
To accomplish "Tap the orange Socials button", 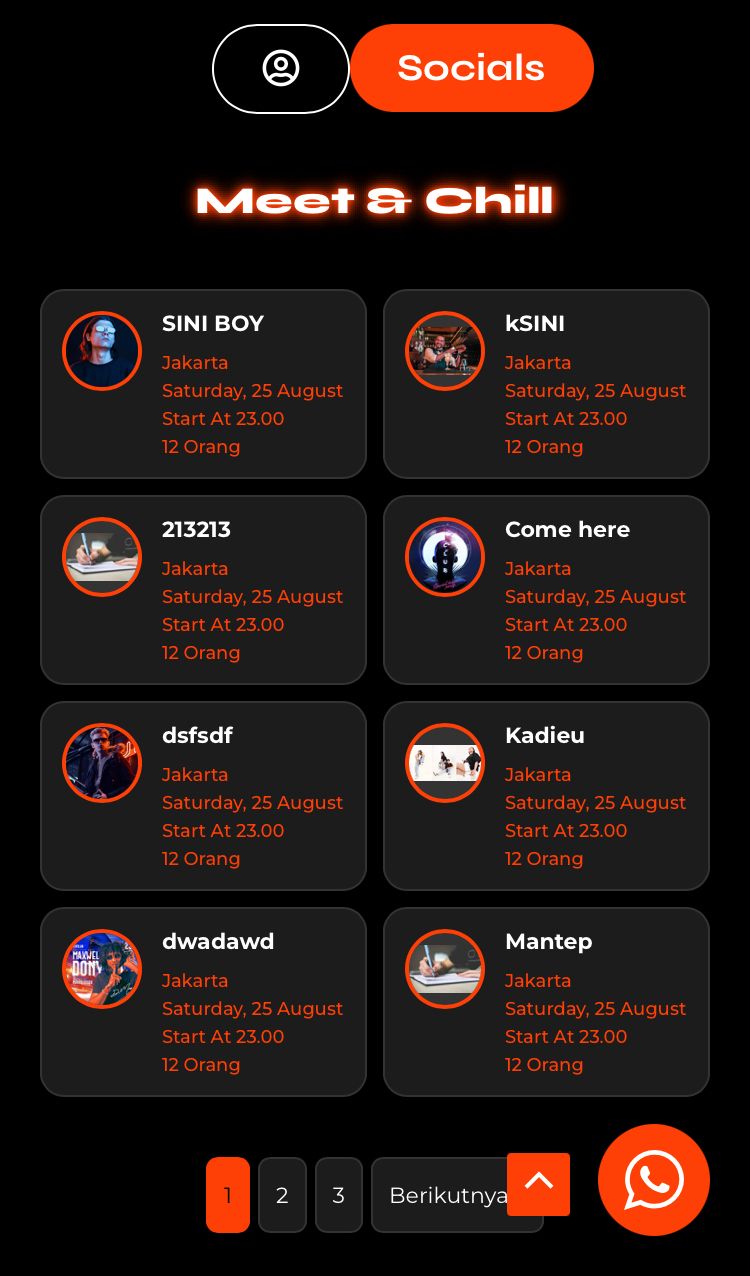I will pyautogui.click(x=471, y=68).
